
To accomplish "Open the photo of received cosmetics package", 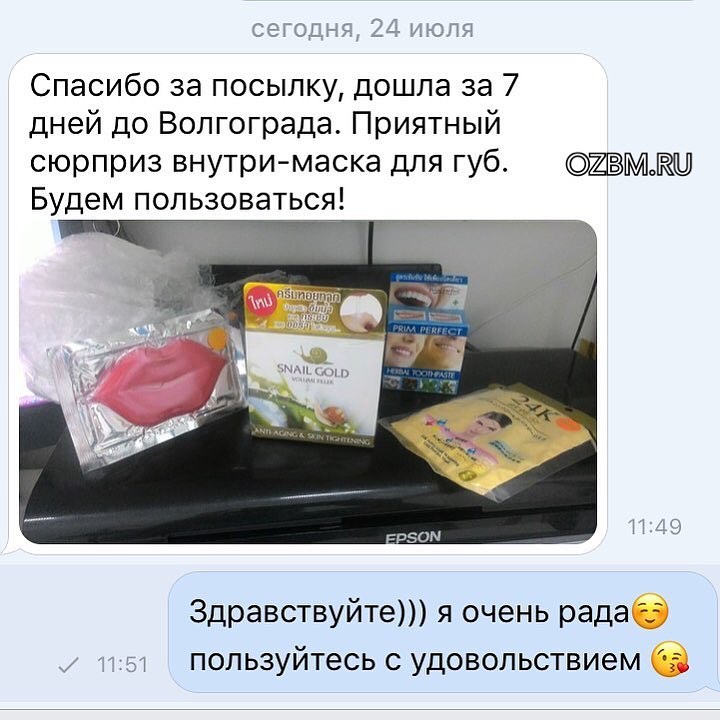I will 308,382.
